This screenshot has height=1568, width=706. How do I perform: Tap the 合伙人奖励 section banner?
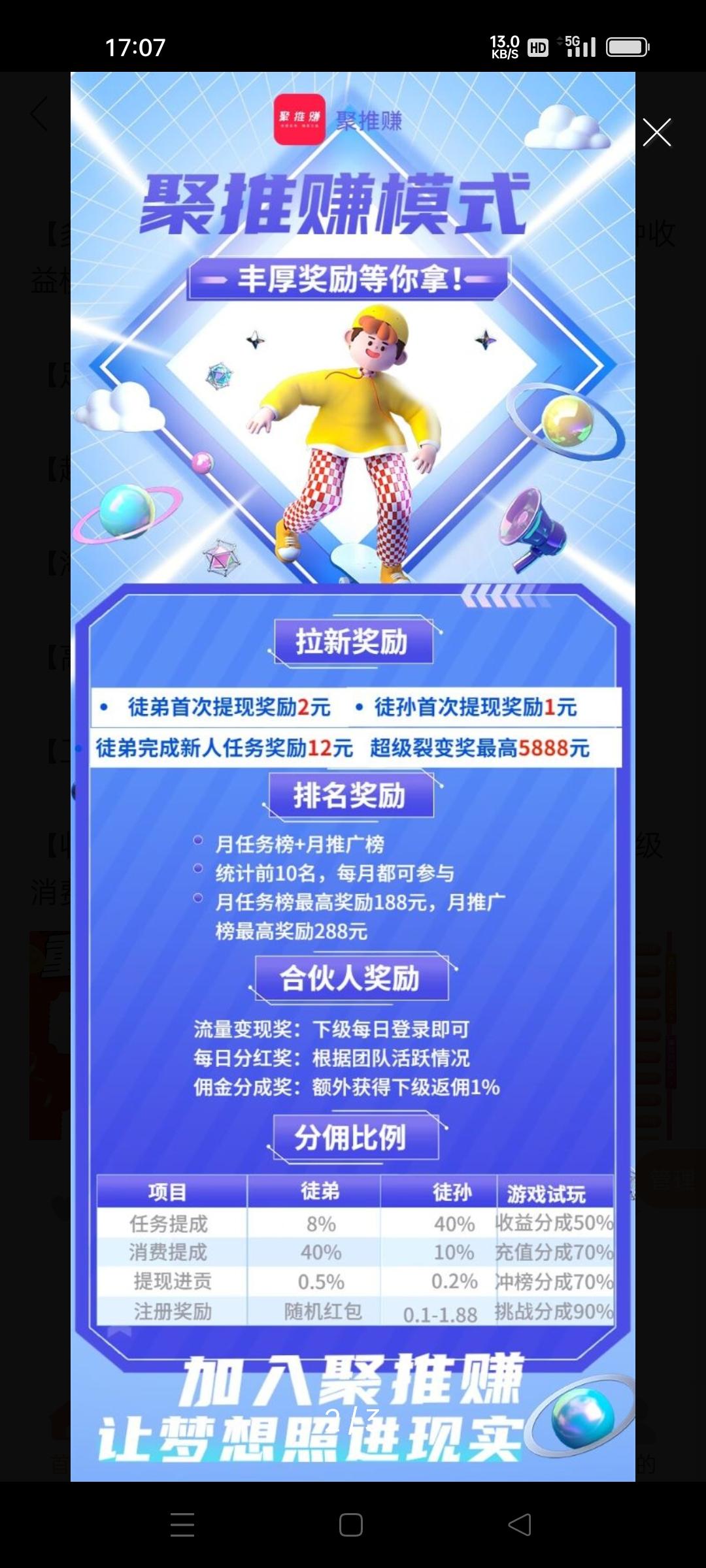click(351, 977)
